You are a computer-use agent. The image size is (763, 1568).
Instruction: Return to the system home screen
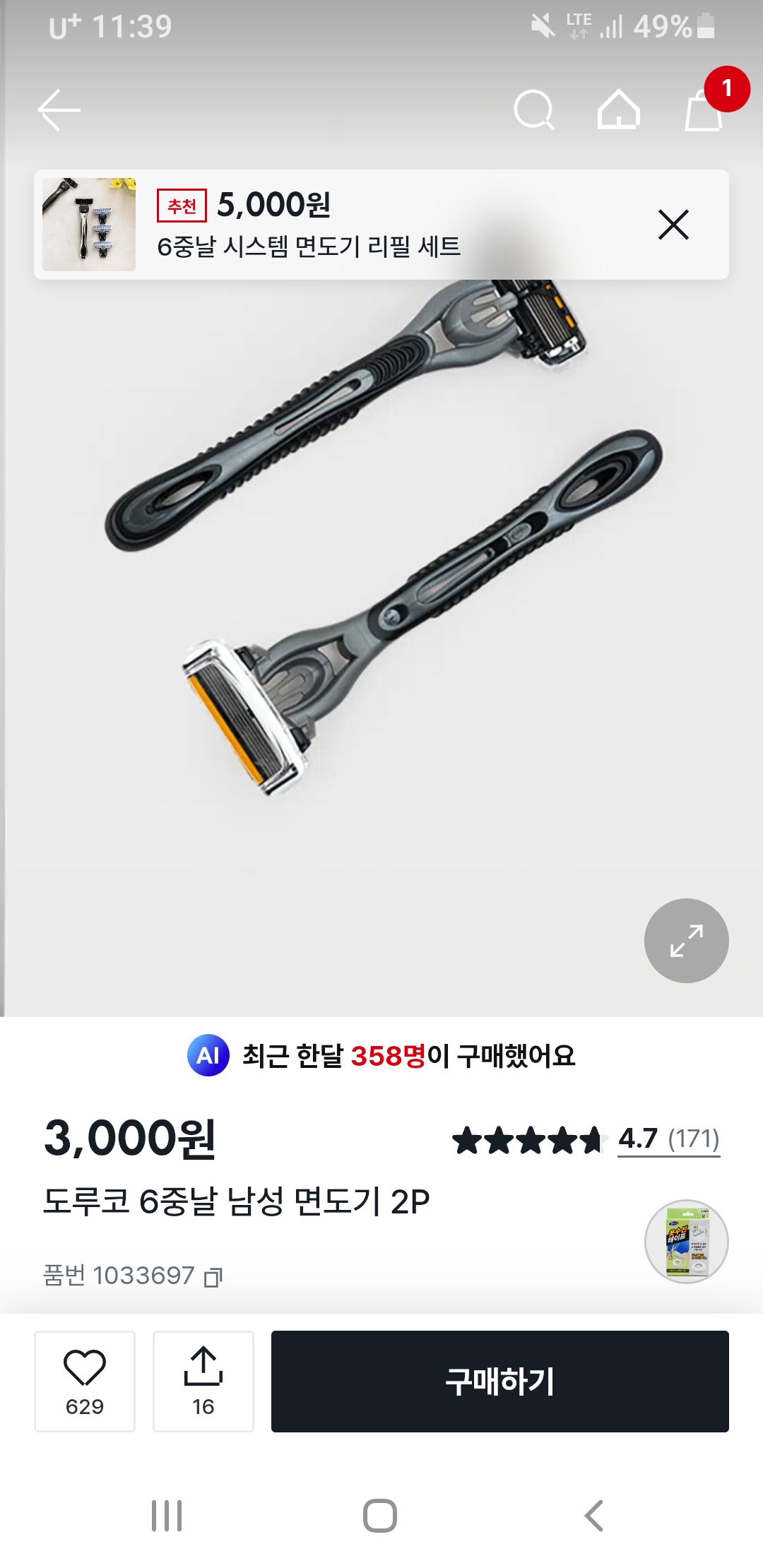click(380, 1516)
